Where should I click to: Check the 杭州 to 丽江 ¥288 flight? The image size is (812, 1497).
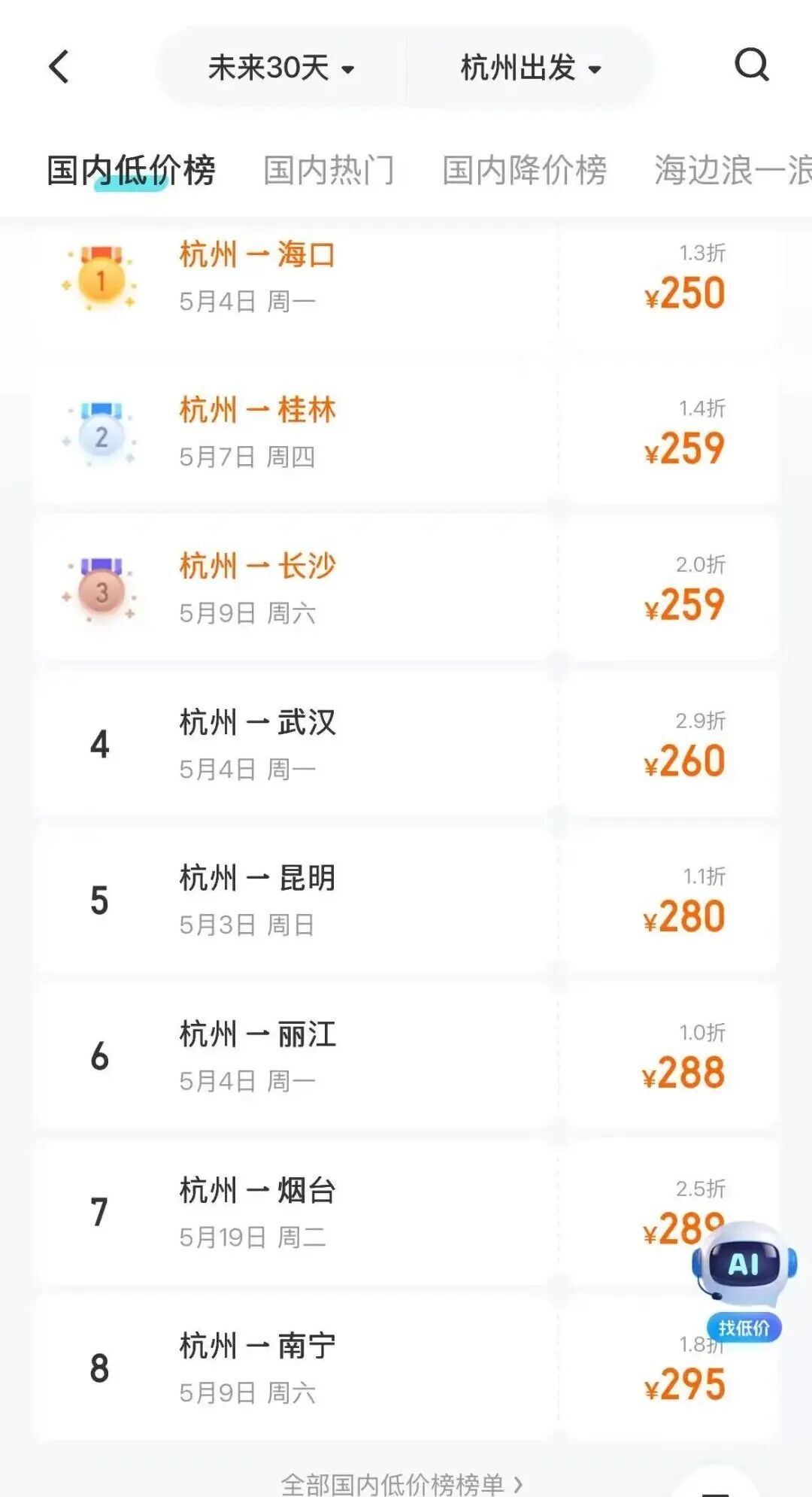pos(406,1056)
